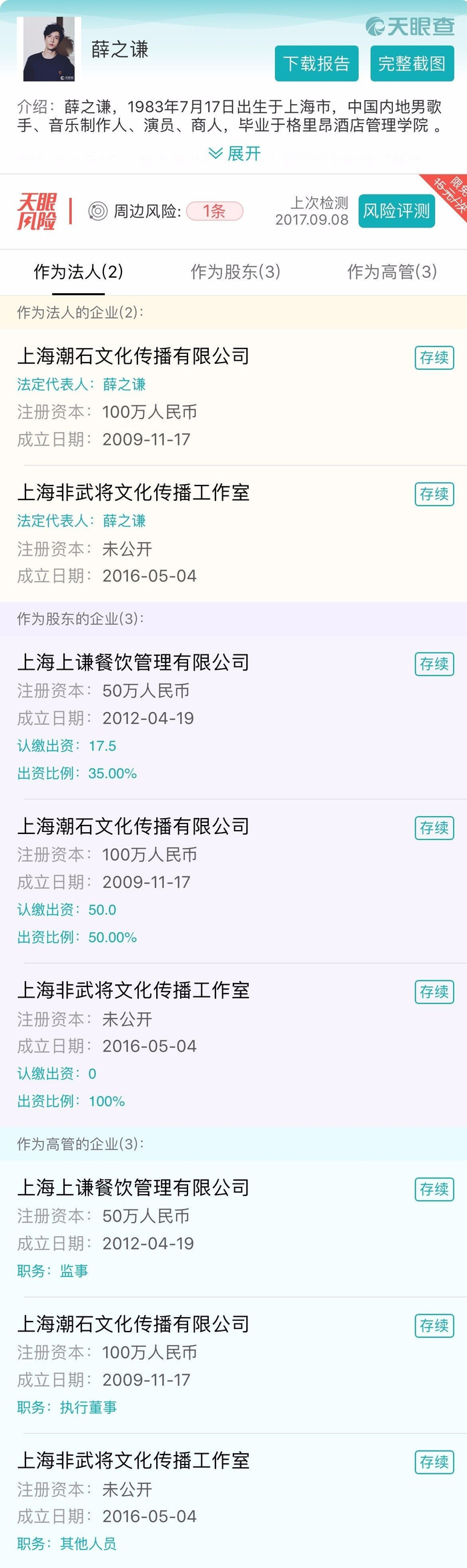Start the 风险评测 check

[x=396, y=211]
